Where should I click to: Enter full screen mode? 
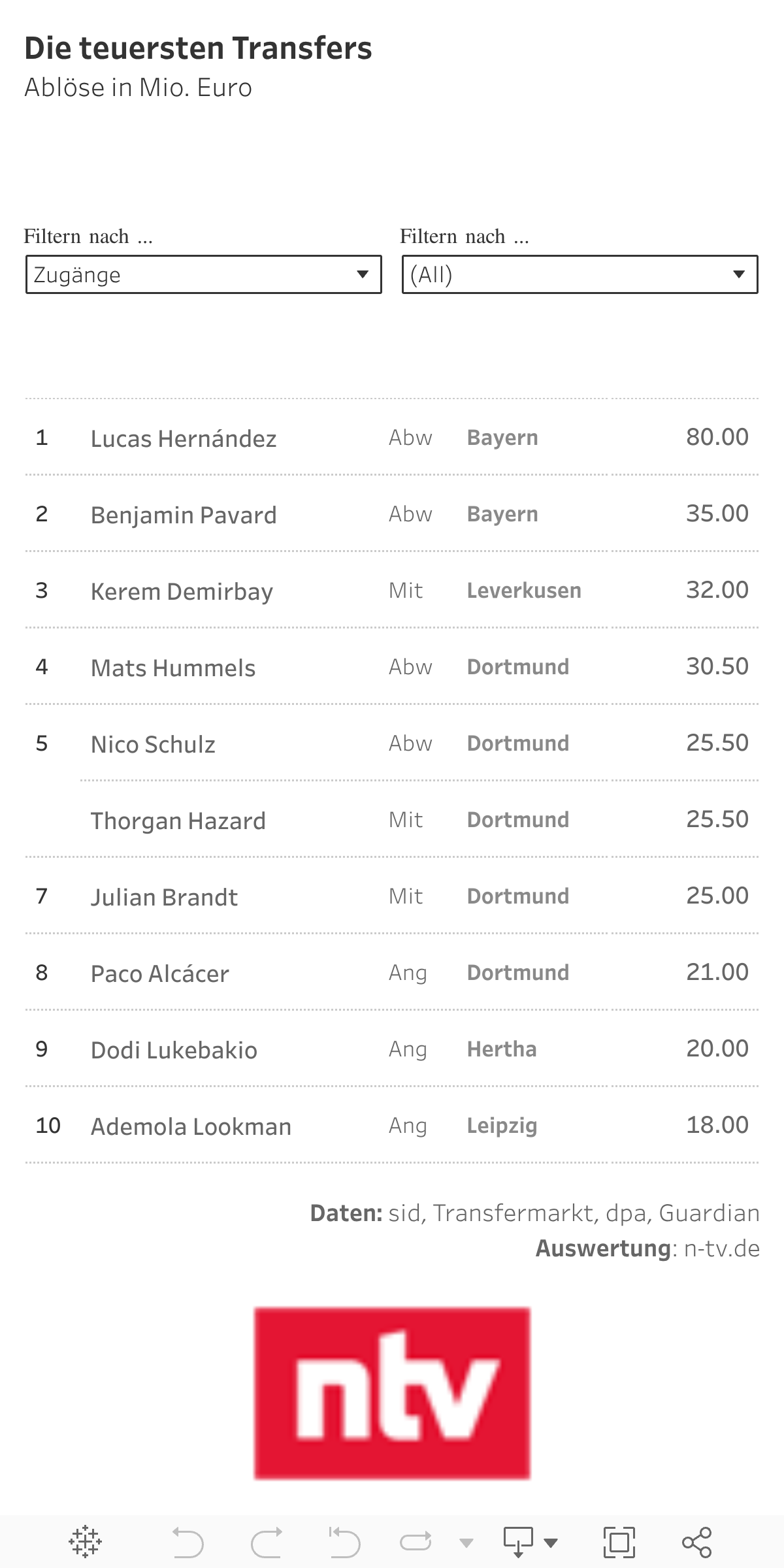coord(619,1543)
